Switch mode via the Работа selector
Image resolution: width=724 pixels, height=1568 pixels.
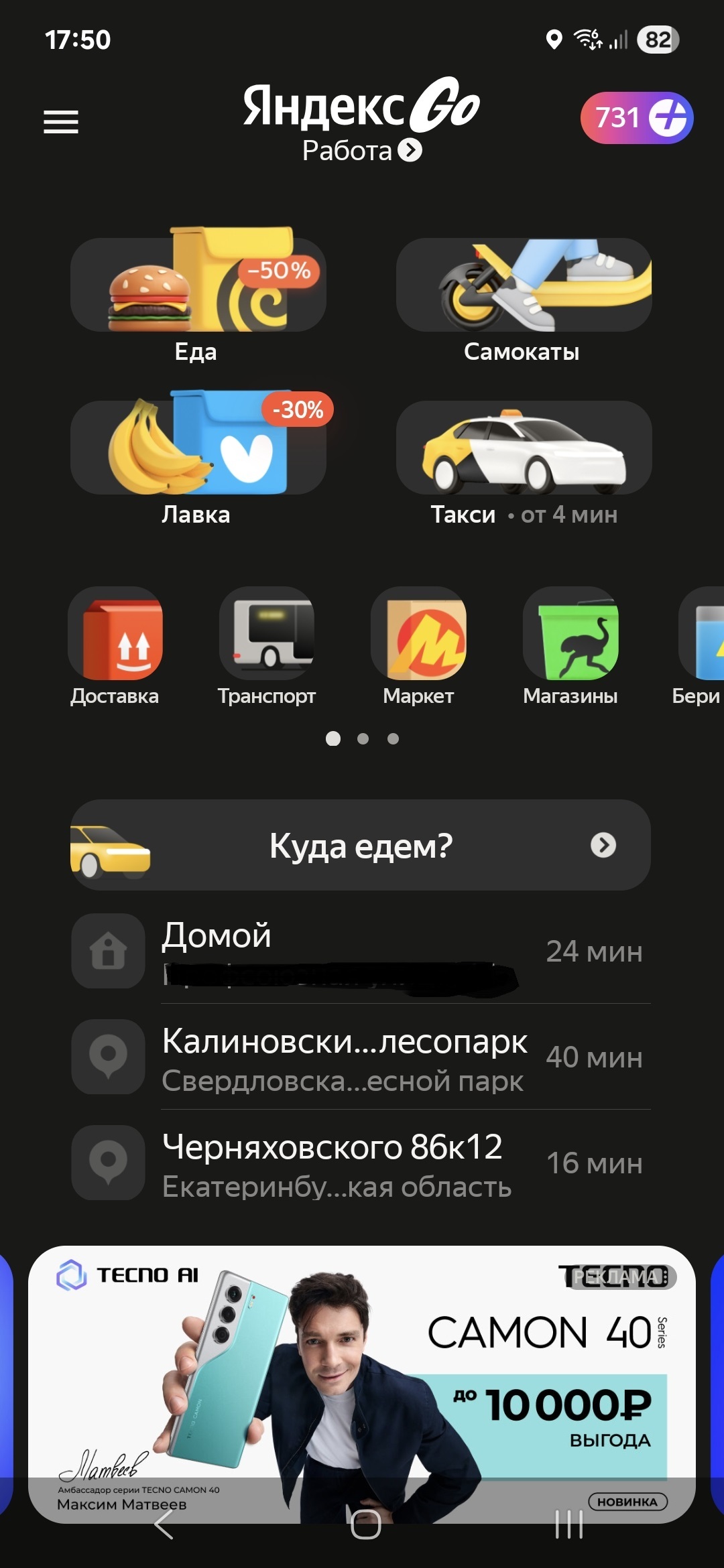point(362,150)
